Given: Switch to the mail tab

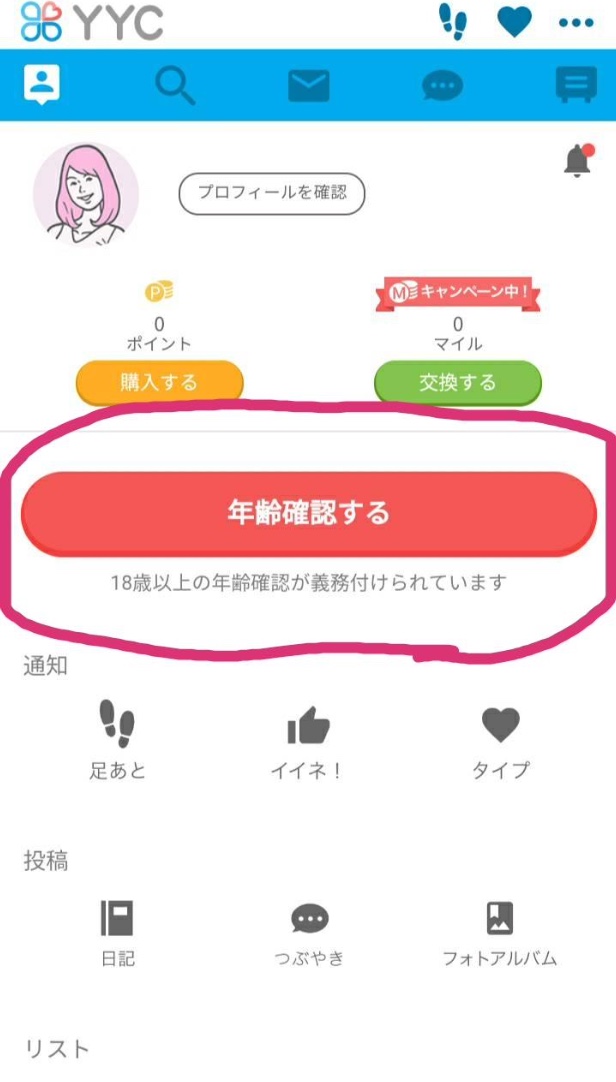Looking at the screenshot, I should point(309,86).
